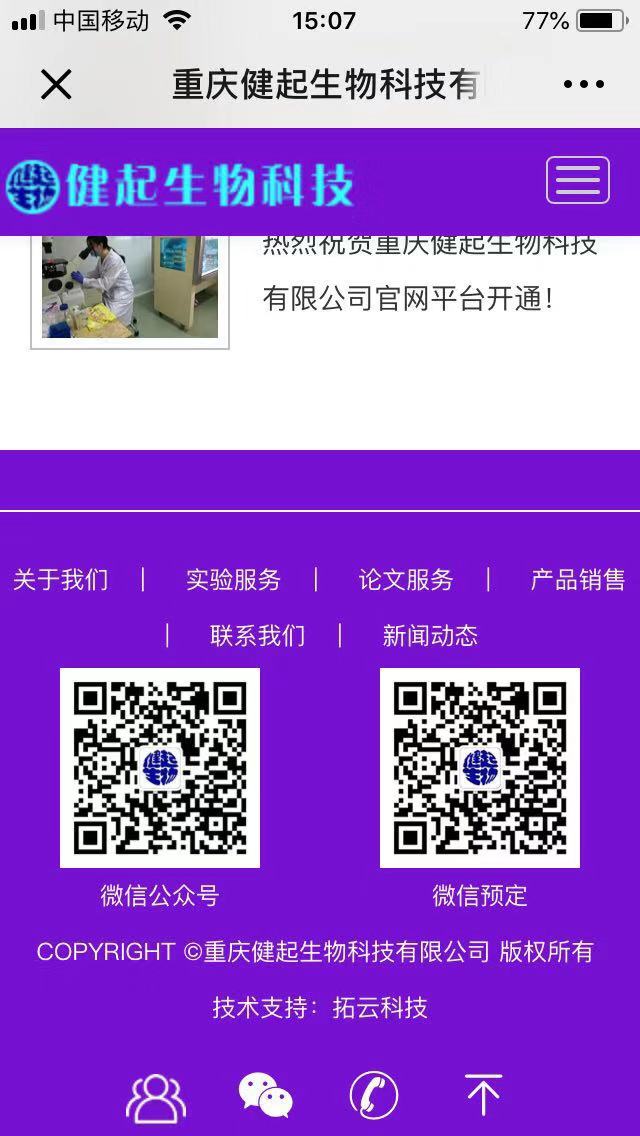Open the three-dot more options menu
Viewport: 640px width, 1136px height.
coord(584,85)
